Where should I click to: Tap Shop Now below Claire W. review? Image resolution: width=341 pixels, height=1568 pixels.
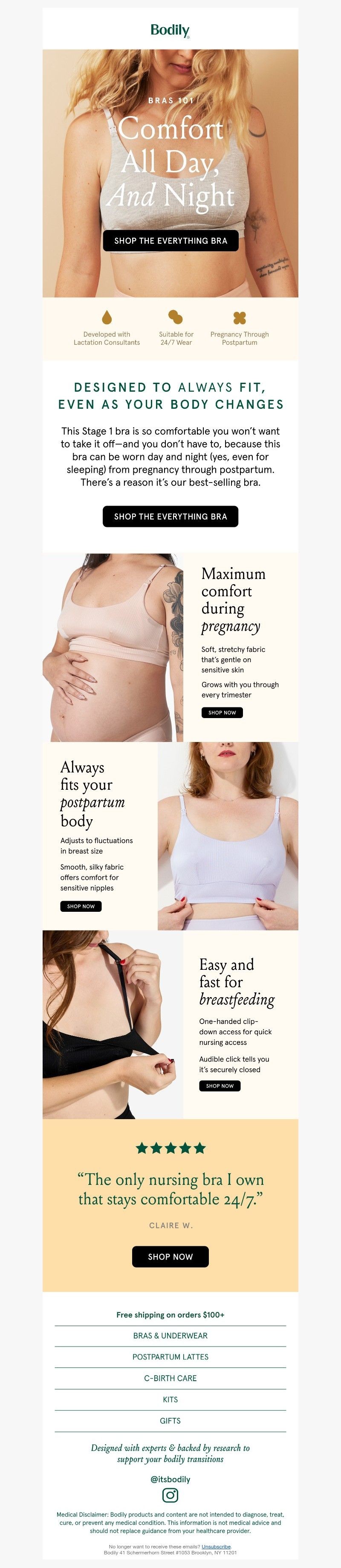coord(170,1257)
